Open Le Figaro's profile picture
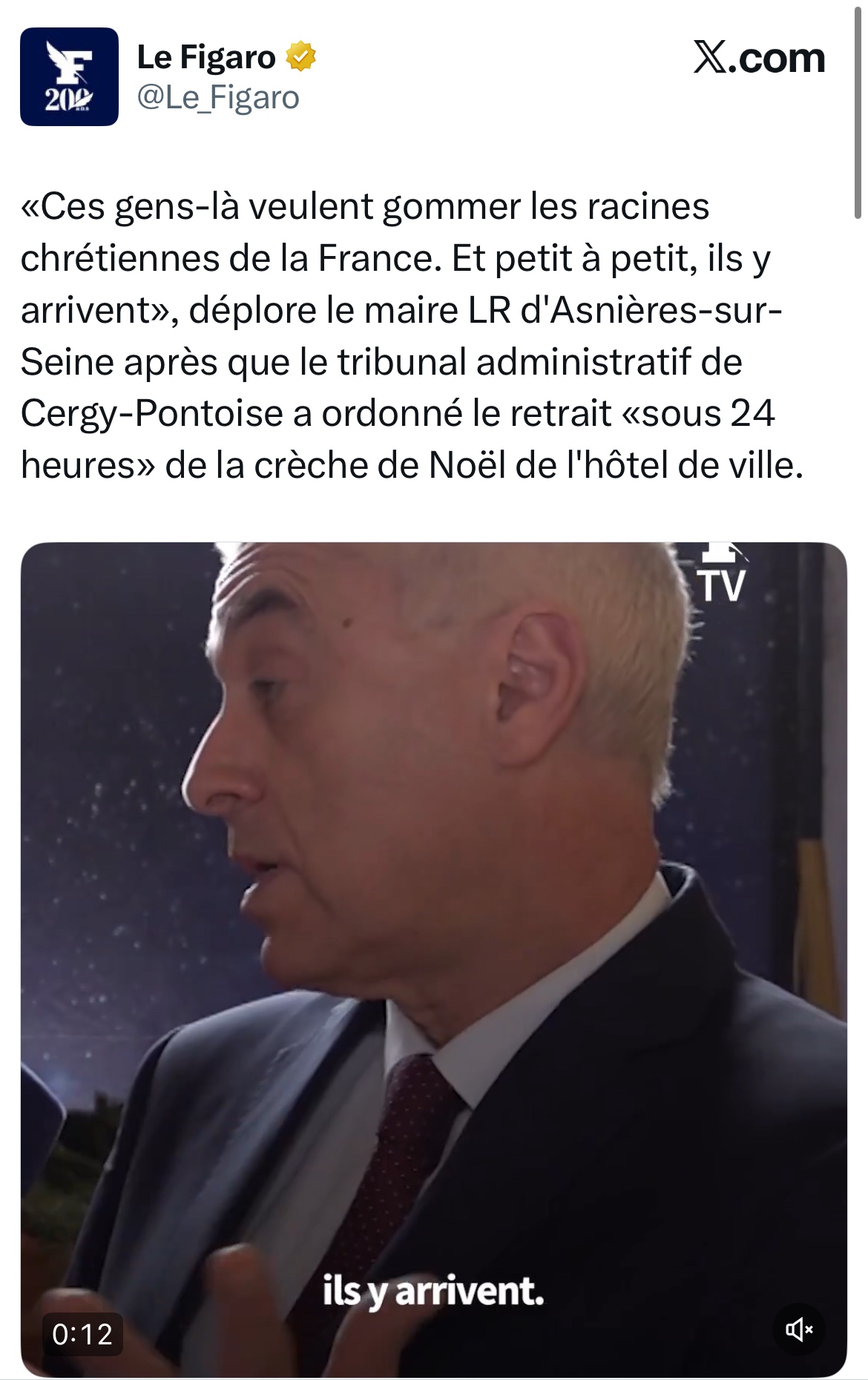This screenshot has height=1380, width=868. coord(69,76)
